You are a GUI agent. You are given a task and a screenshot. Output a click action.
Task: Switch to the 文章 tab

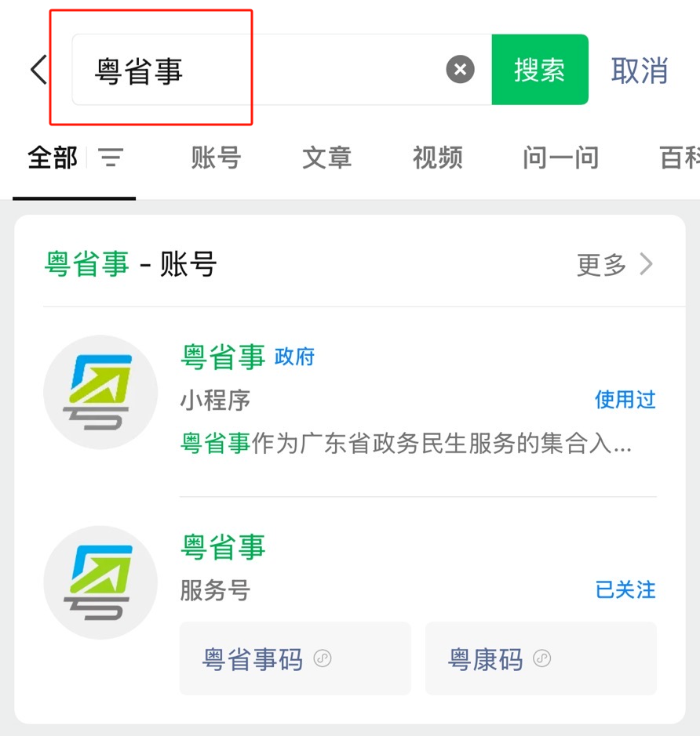(x=327, y=158)
